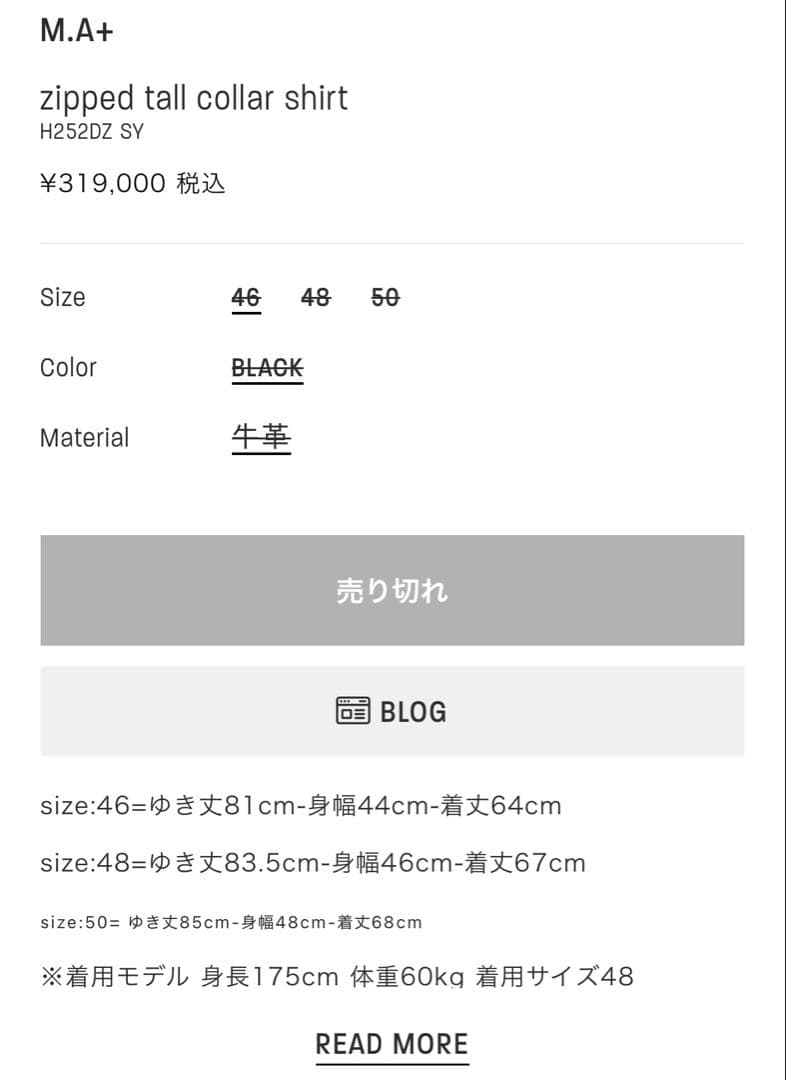Click the model info line 着用モデル 身長175cm
The image size is (786, 1080).
335,975
